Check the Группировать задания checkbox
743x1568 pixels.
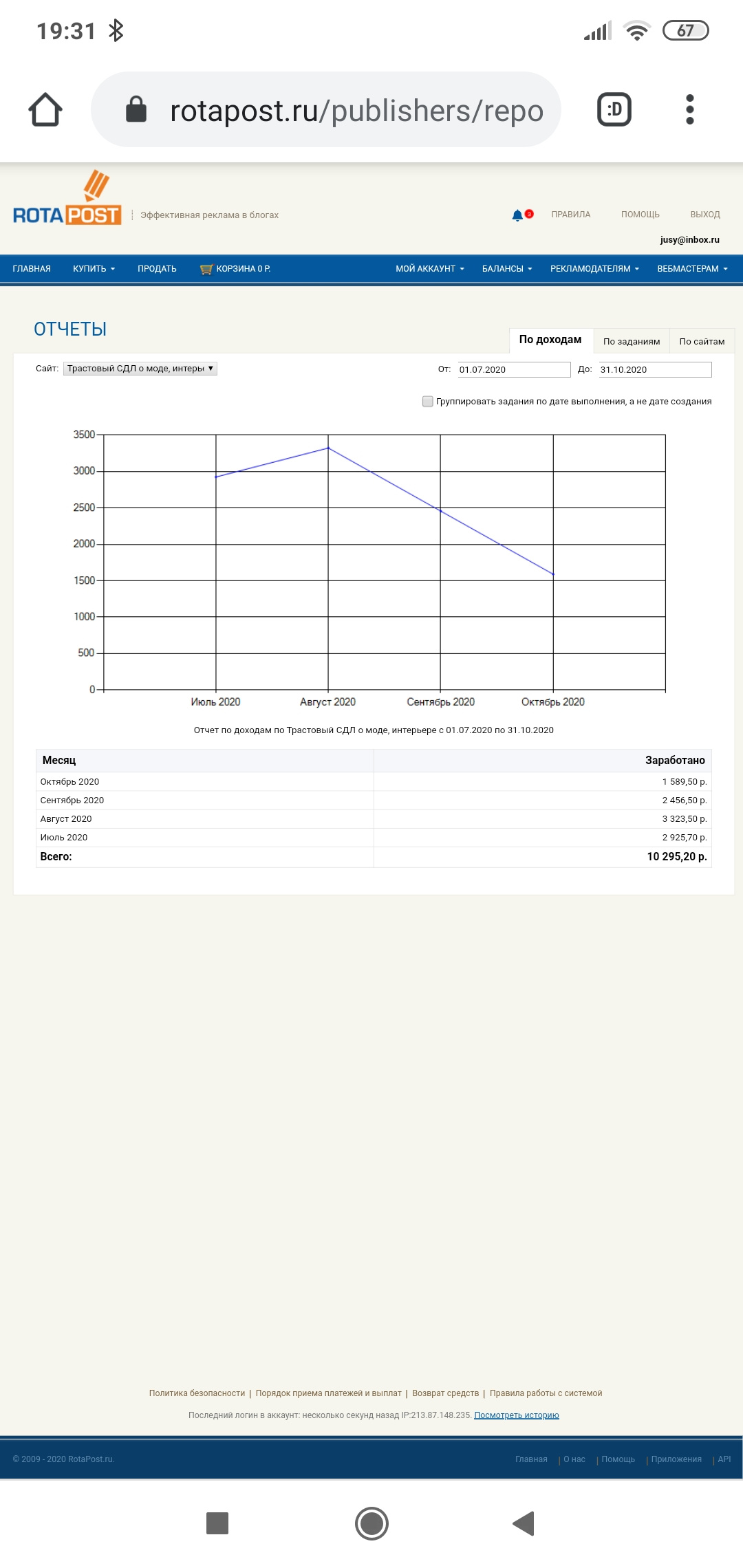(x=427, y=402)
